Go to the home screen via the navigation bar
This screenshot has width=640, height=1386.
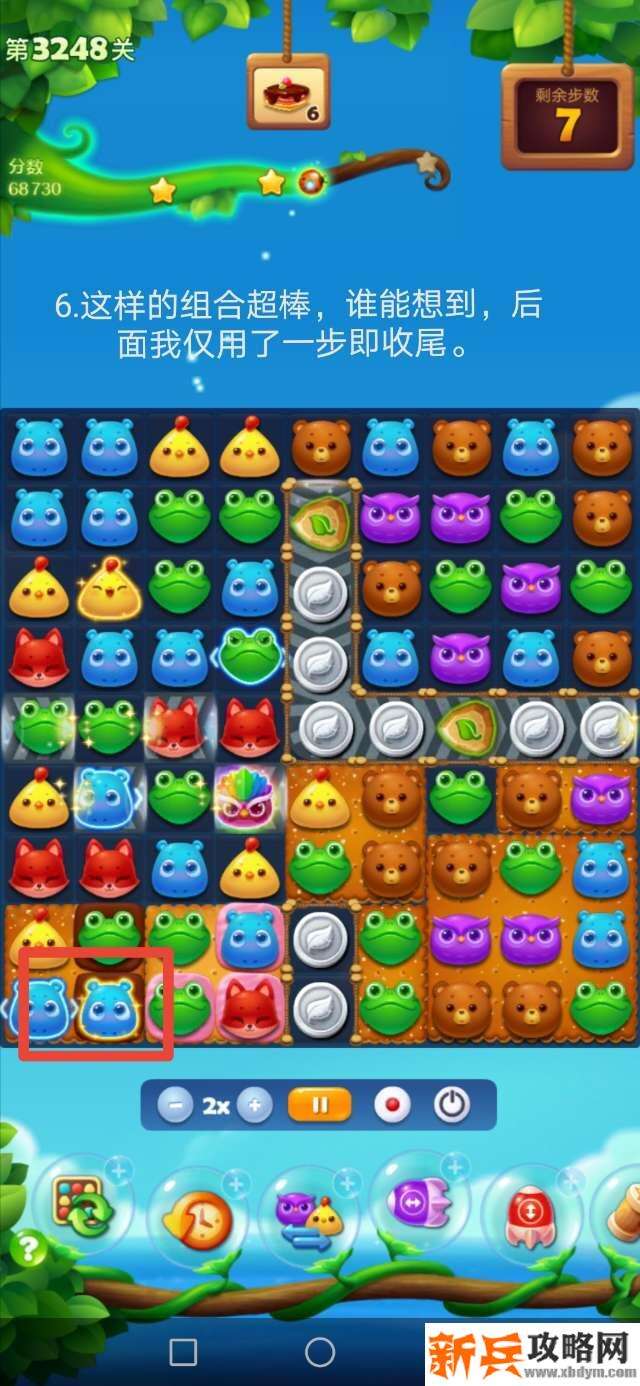pyautogui.click(x=320, y=1353)
